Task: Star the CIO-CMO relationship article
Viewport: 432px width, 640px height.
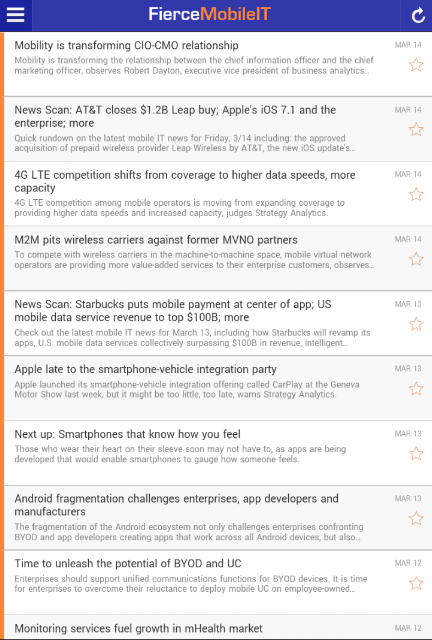Action: point(416,64)
